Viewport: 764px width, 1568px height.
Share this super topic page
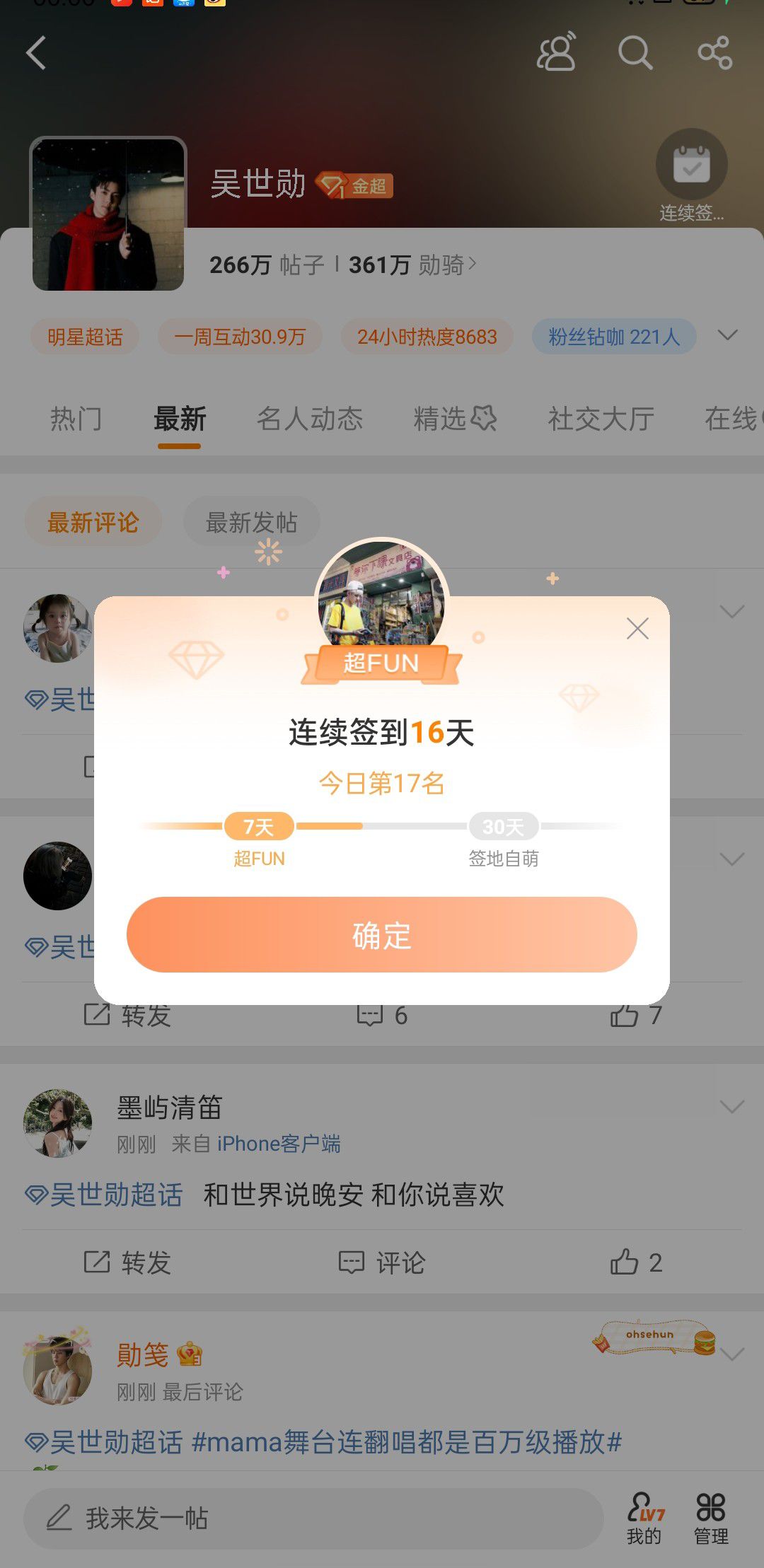[x=714, y=53]
